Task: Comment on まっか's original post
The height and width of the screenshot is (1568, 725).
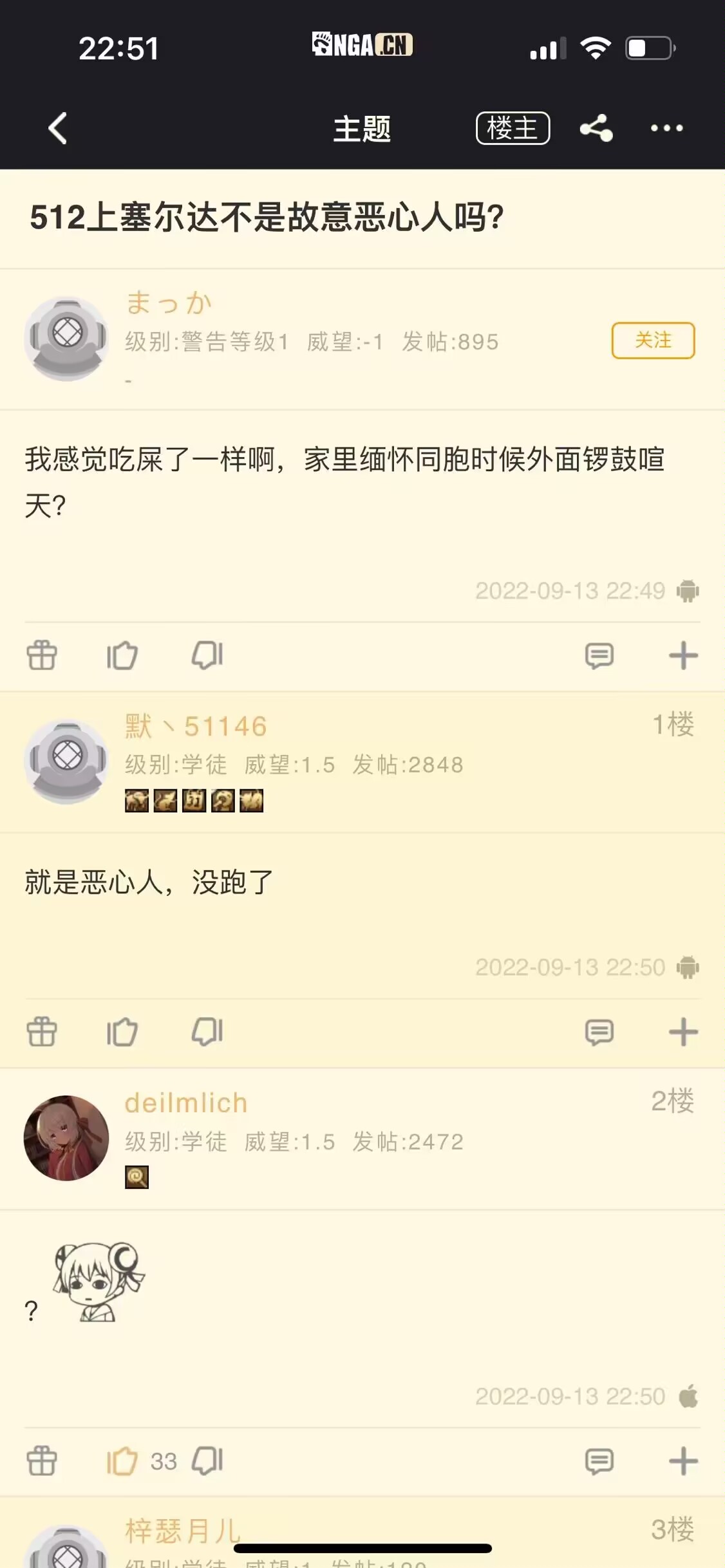Action: pyautogui.click(x=599, y=656)
